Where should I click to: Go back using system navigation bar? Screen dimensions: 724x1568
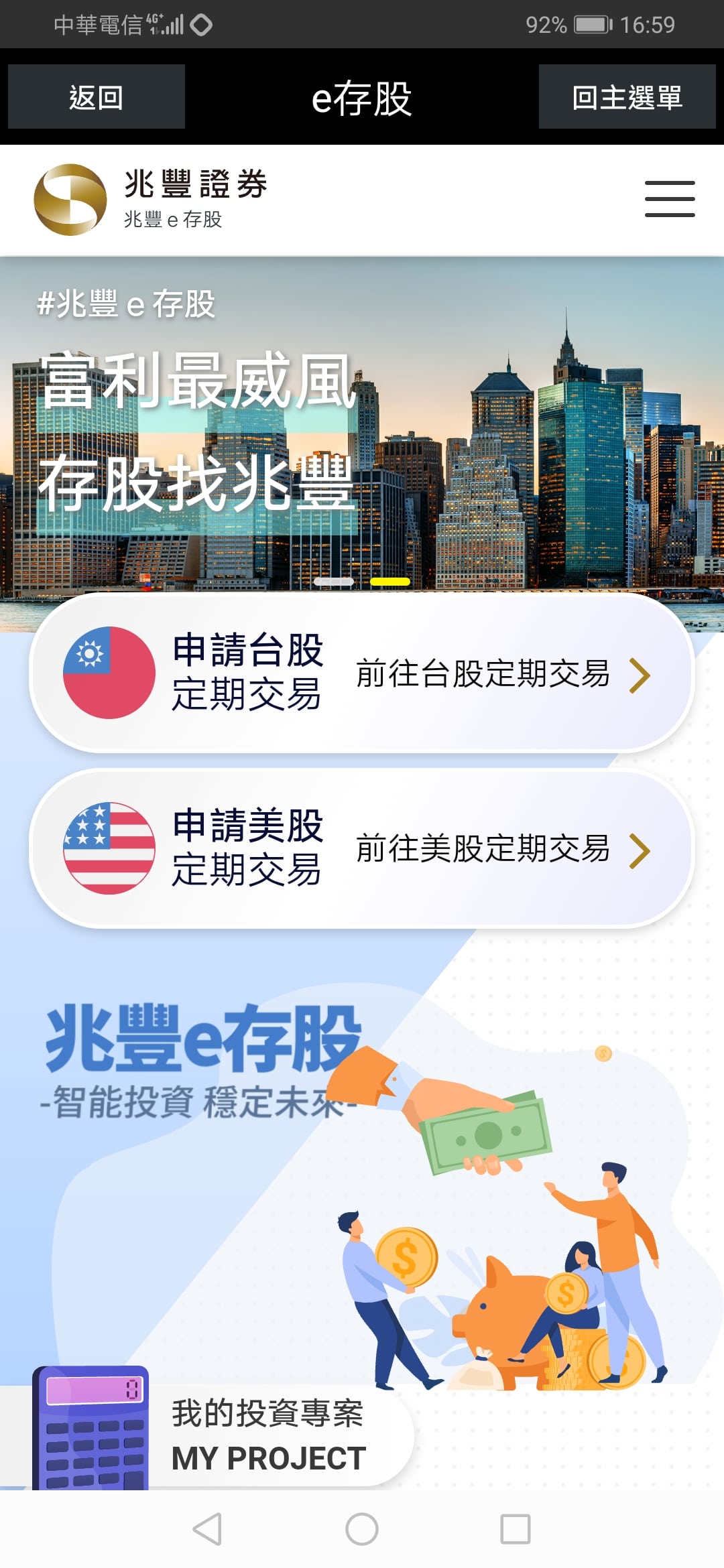[207, 1529]
